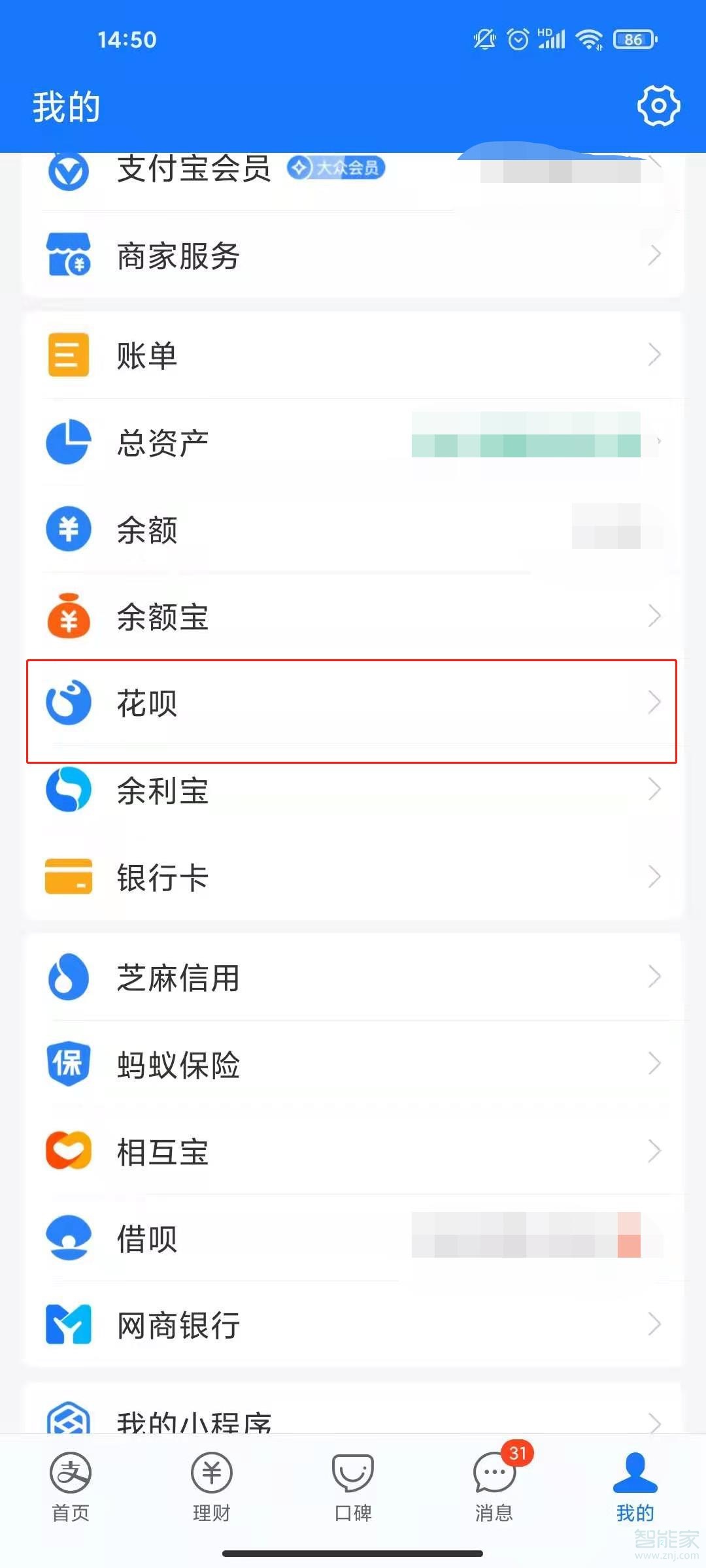
Task: Open 芝麻信用 credit score
Action: coord(353,977)
